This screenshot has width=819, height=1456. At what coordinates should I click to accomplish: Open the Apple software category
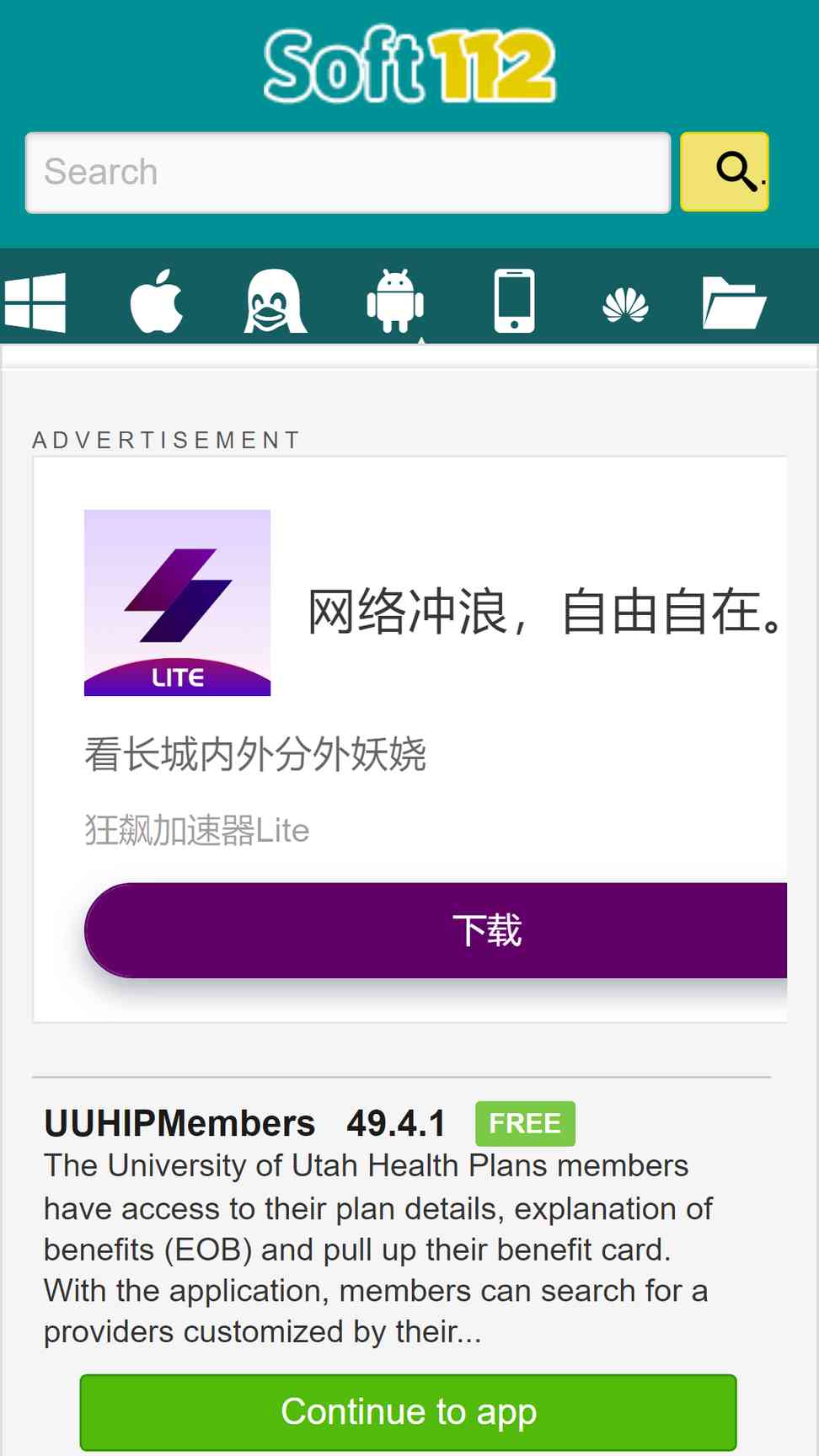click(157, 302)
